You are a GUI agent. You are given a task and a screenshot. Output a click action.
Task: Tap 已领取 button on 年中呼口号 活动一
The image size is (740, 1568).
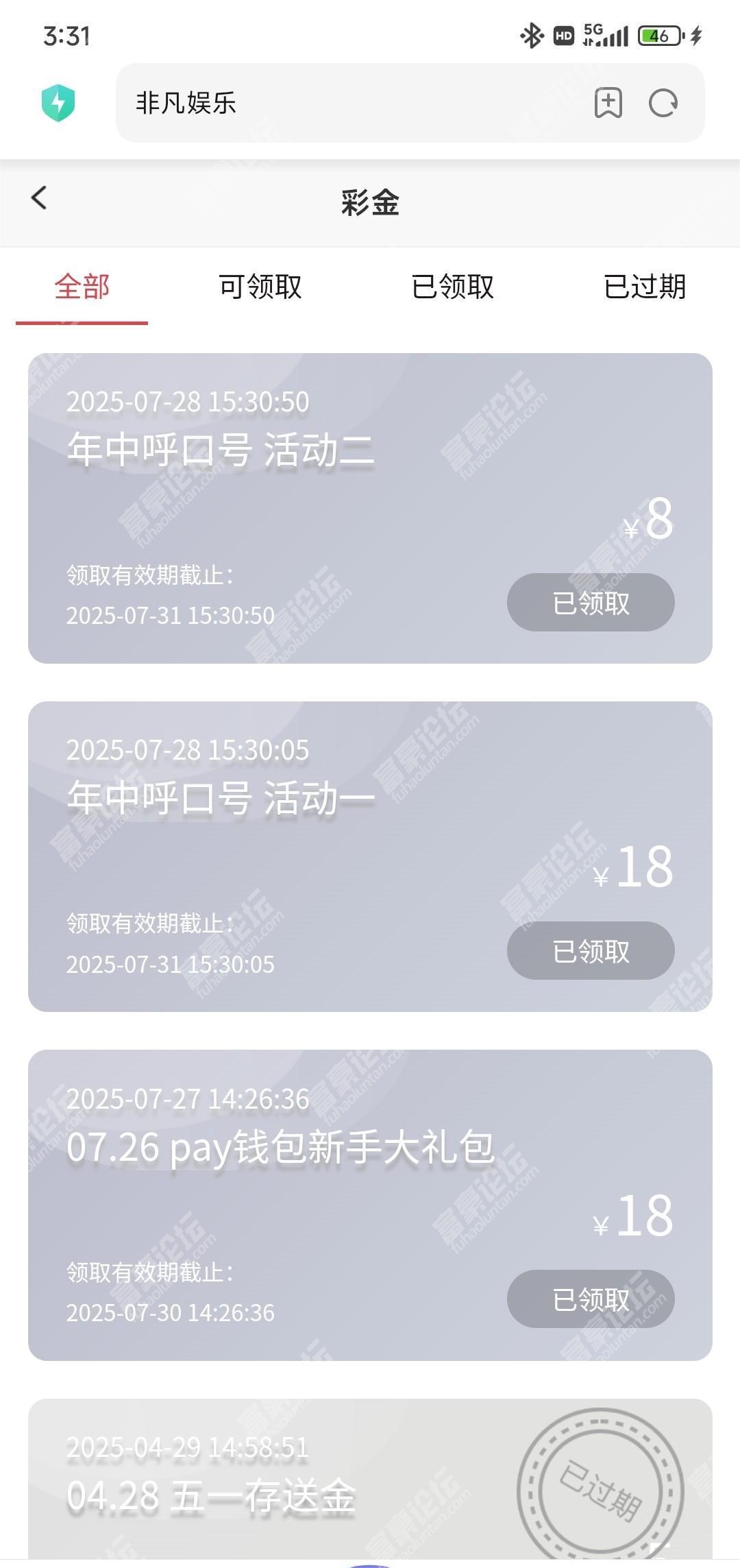[591, 951]
